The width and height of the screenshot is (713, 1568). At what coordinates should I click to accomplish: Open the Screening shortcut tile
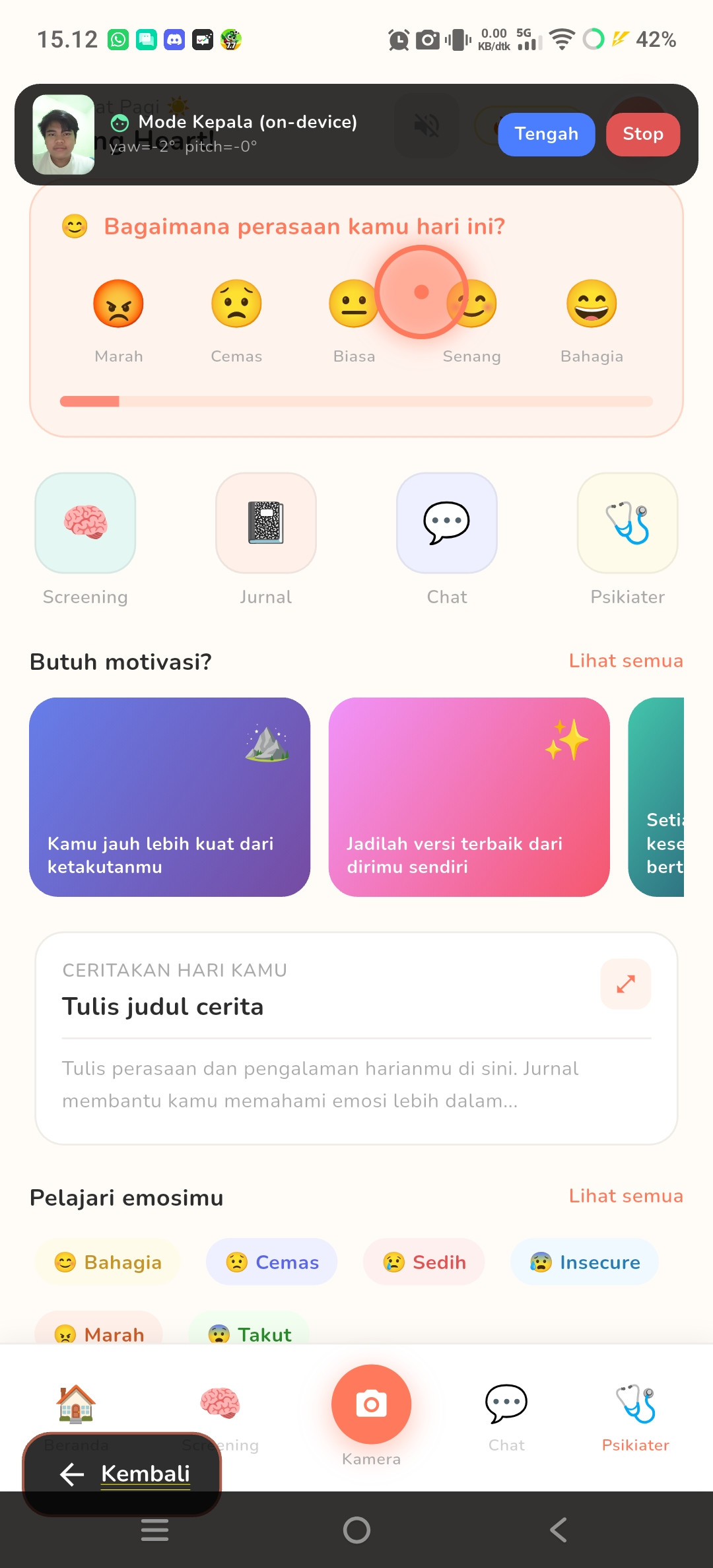point(85,523)
